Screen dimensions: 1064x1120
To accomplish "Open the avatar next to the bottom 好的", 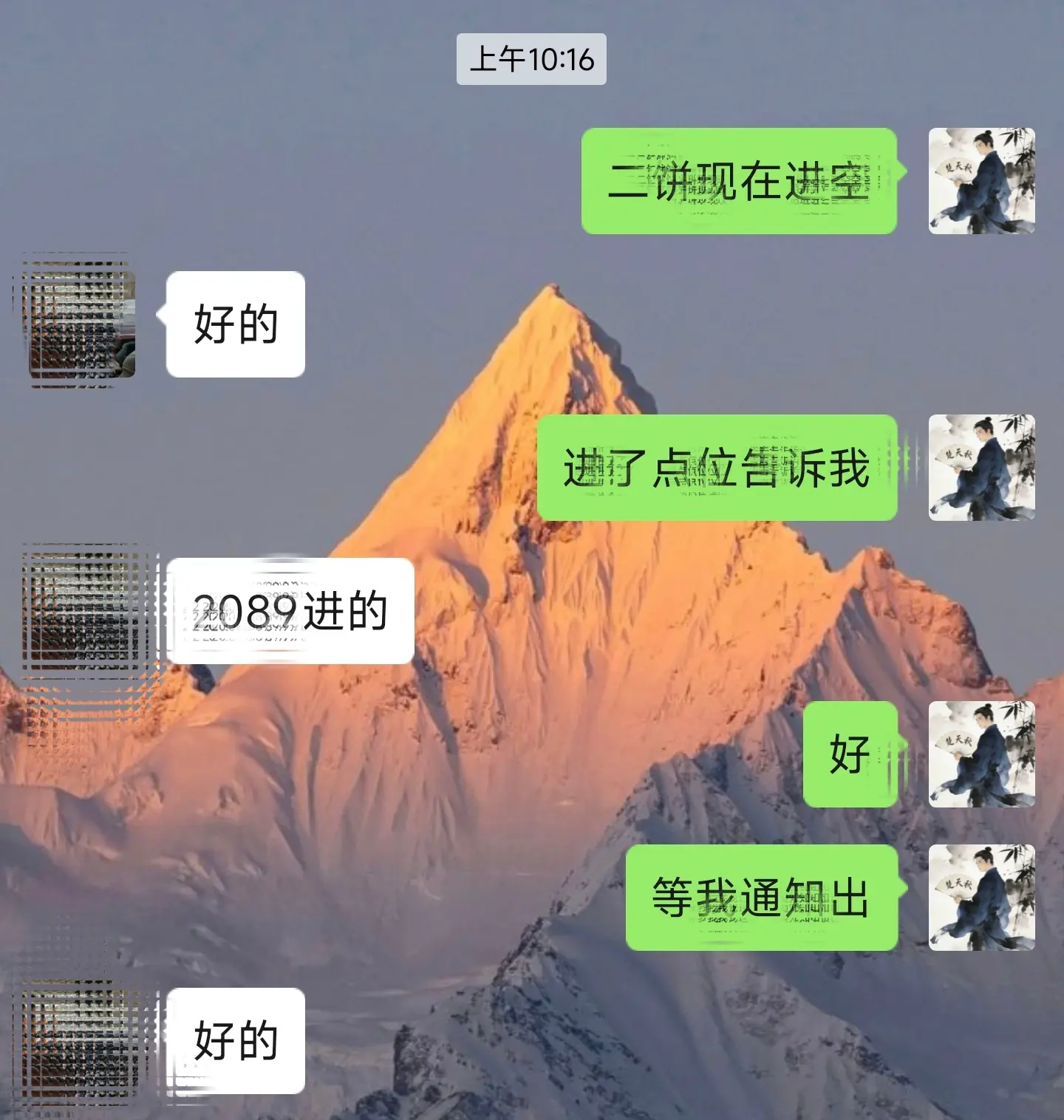I will [x=81, y=1040].
